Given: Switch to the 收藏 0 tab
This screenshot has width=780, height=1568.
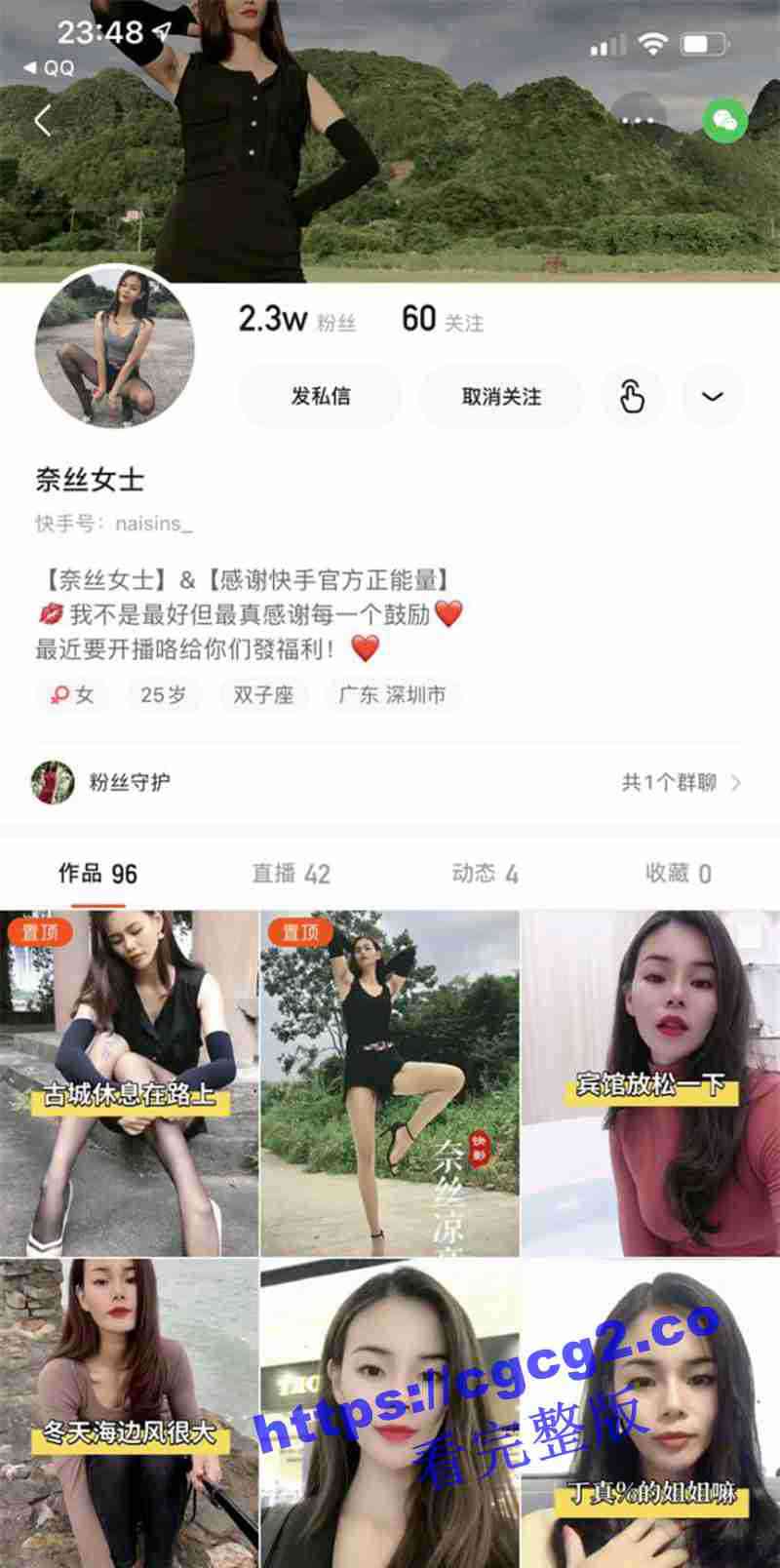Looking at the screenshot, I should click(678, 873).
